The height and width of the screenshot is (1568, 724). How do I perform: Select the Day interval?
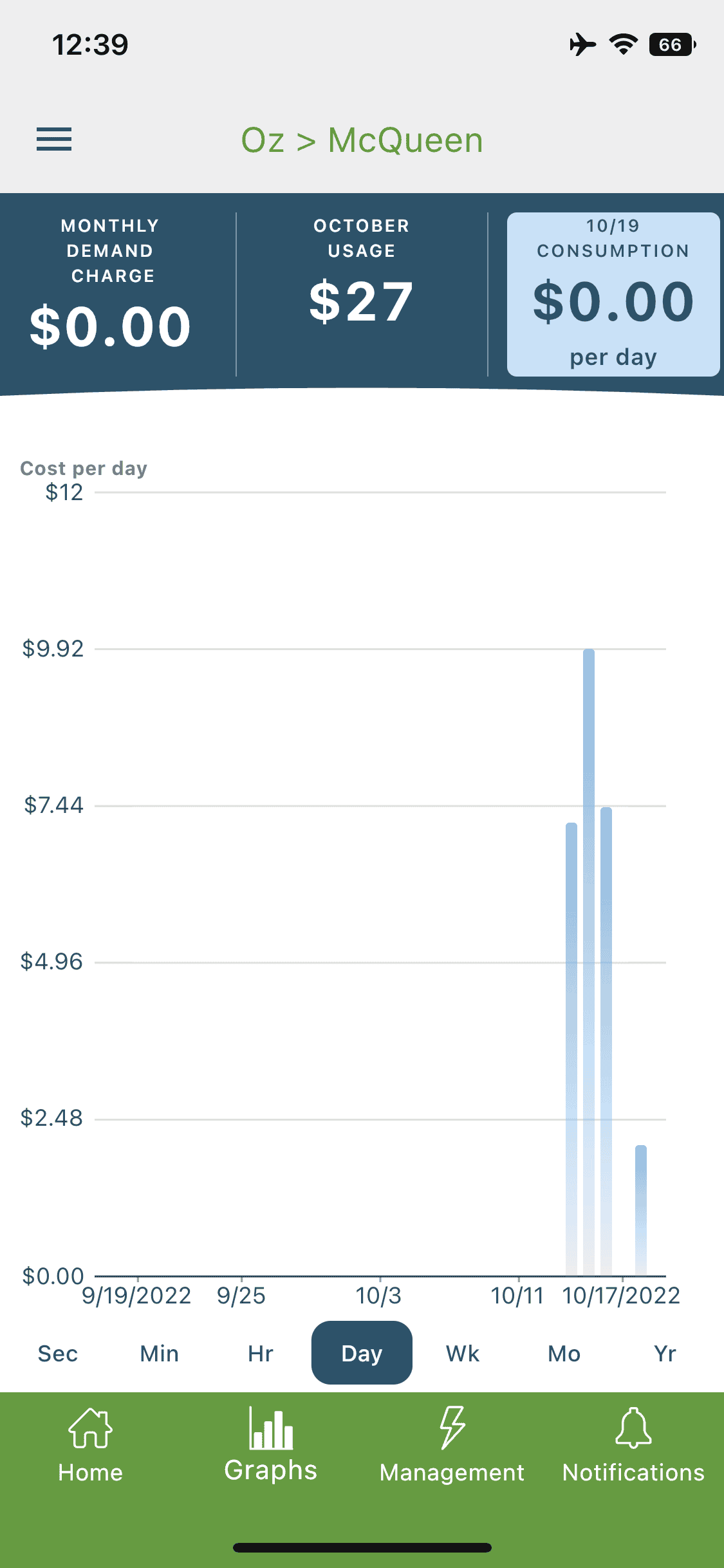(362, 1353)
